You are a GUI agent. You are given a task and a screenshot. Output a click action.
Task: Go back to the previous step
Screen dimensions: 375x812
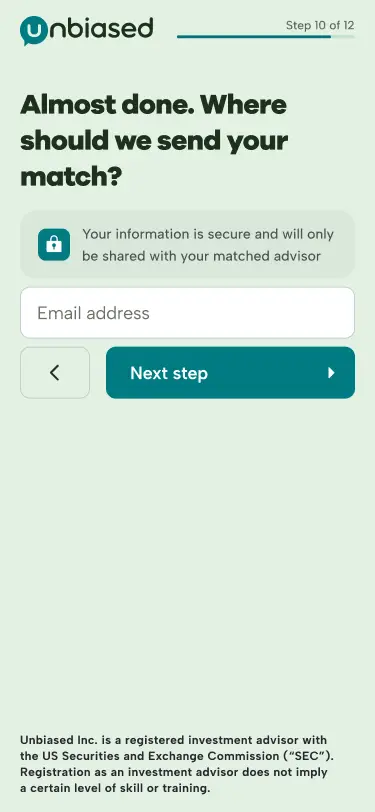point(55,373)
